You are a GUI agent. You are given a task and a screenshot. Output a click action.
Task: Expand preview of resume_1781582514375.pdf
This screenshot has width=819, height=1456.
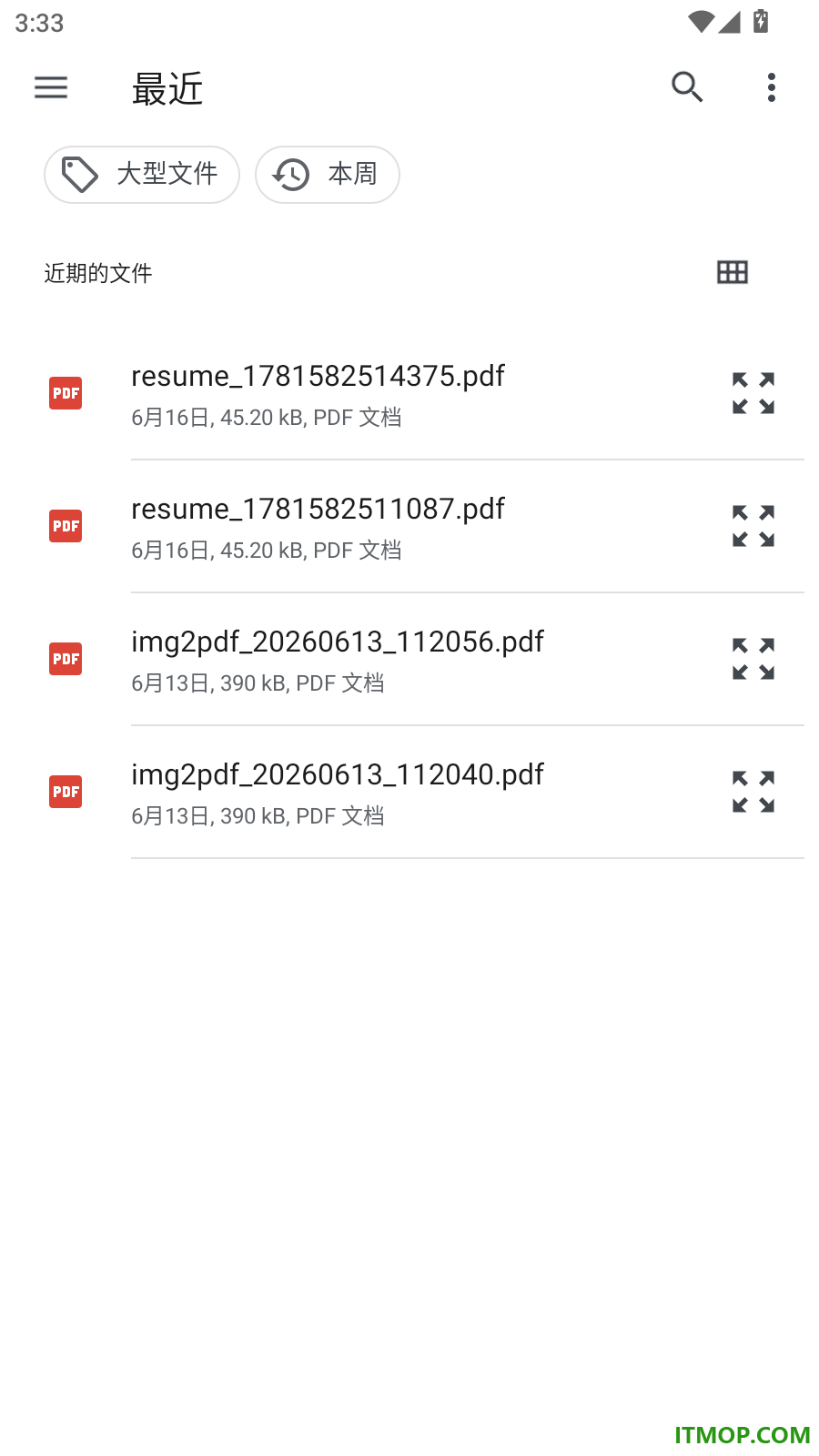click(x=753, y=393)
